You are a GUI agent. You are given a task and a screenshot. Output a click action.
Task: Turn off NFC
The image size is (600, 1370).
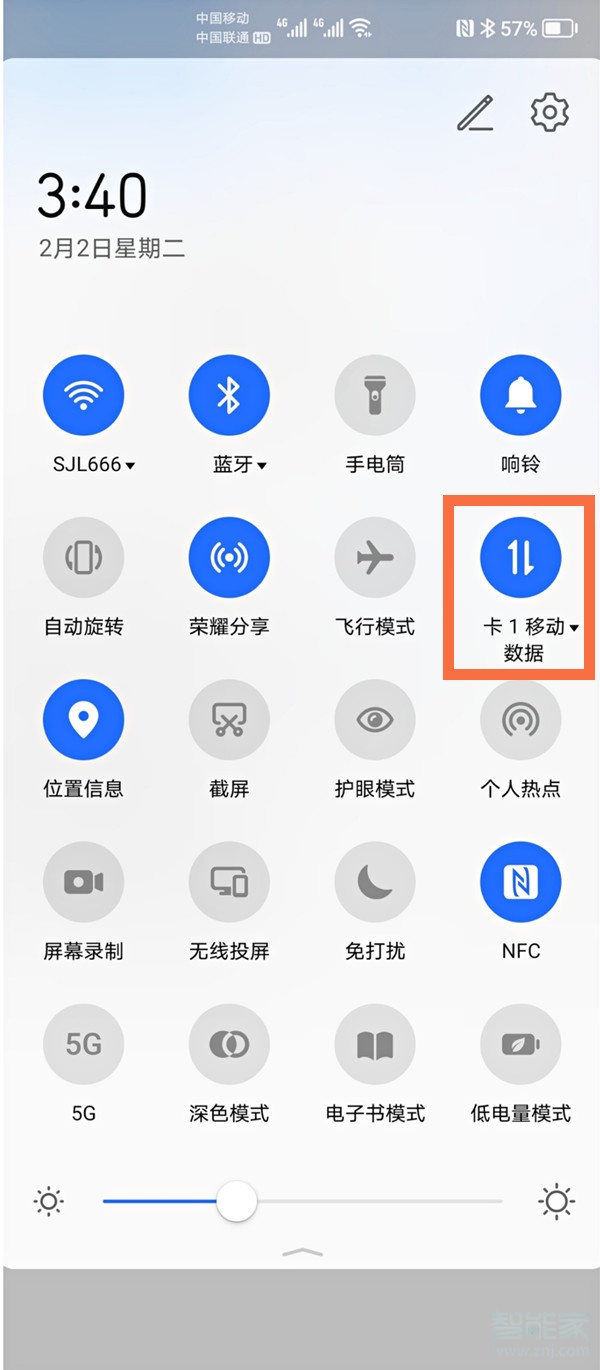click(x=521, y=881)
